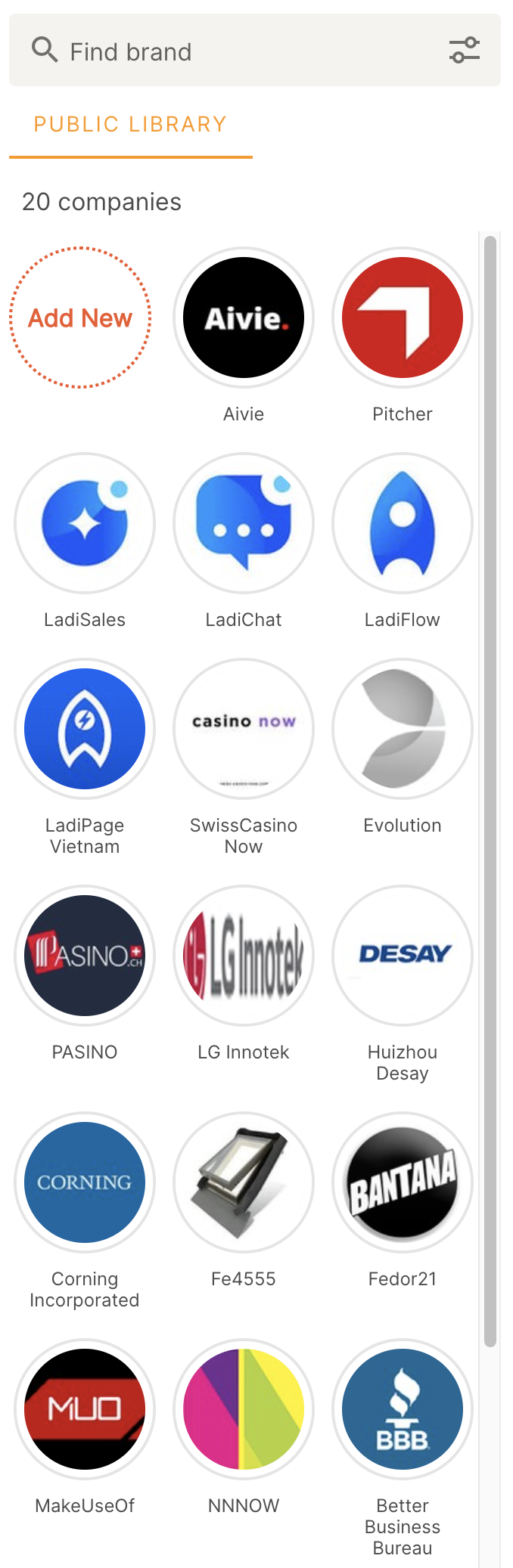Switch to the Public Library tab
The image size is (513, 1568).
(x=130, y=124)
